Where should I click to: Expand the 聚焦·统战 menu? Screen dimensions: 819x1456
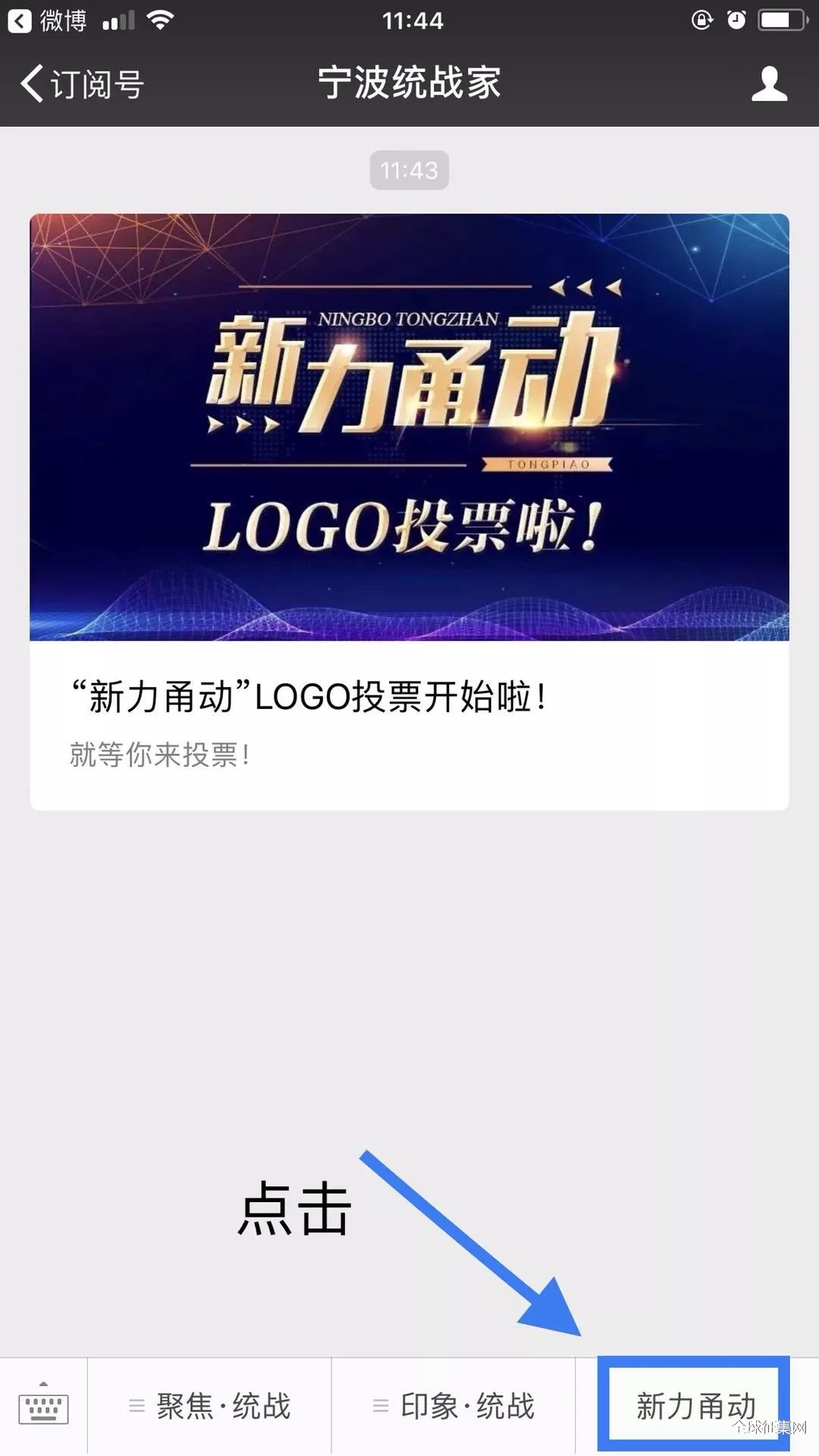(210, 1407)
